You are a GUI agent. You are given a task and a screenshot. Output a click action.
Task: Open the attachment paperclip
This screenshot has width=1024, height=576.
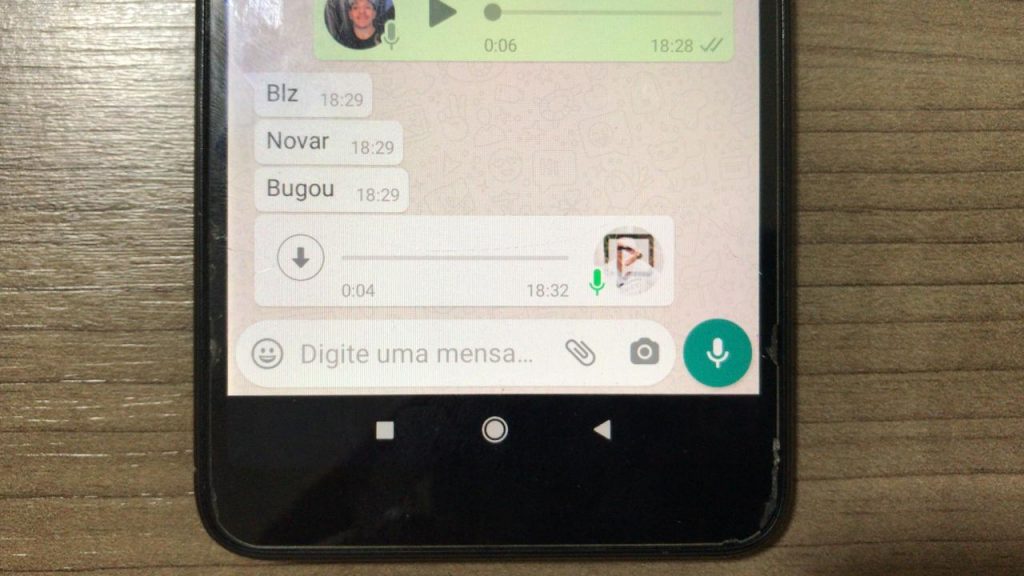580,351
